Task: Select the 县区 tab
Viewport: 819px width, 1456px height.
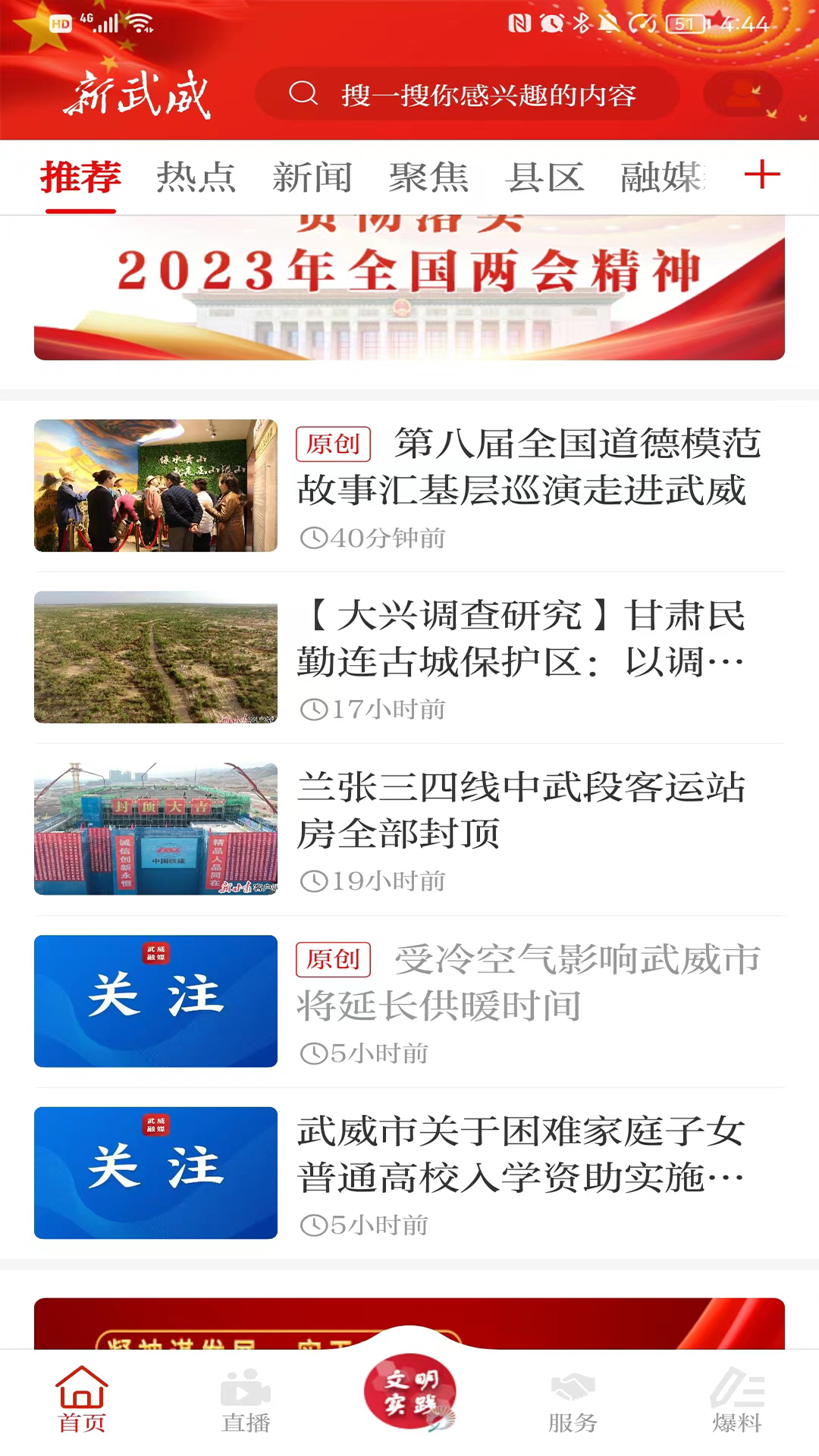Action: 544,176
